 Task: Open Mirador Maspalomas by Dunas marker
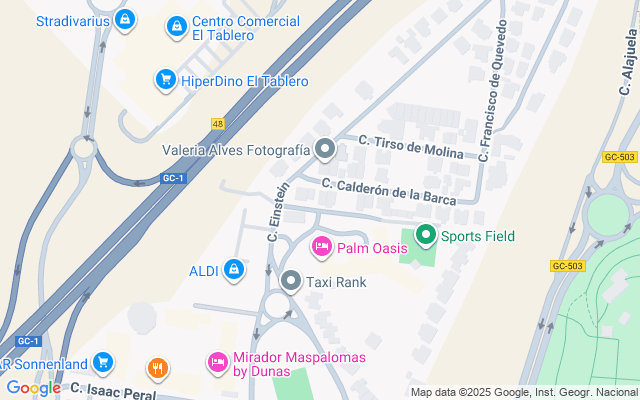(x=217, y=362)
